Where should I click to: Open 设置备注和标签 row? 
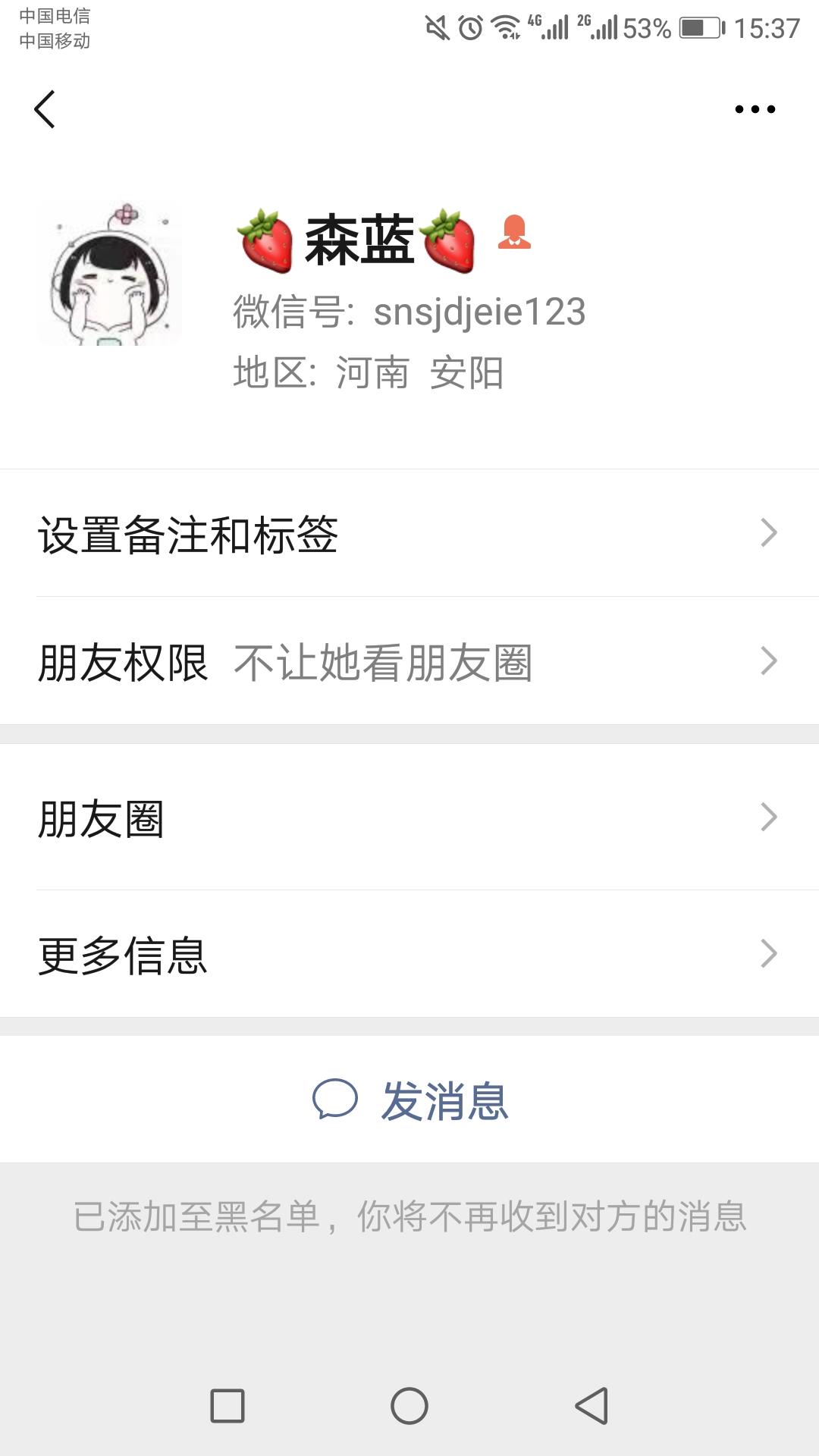(409, 534)
